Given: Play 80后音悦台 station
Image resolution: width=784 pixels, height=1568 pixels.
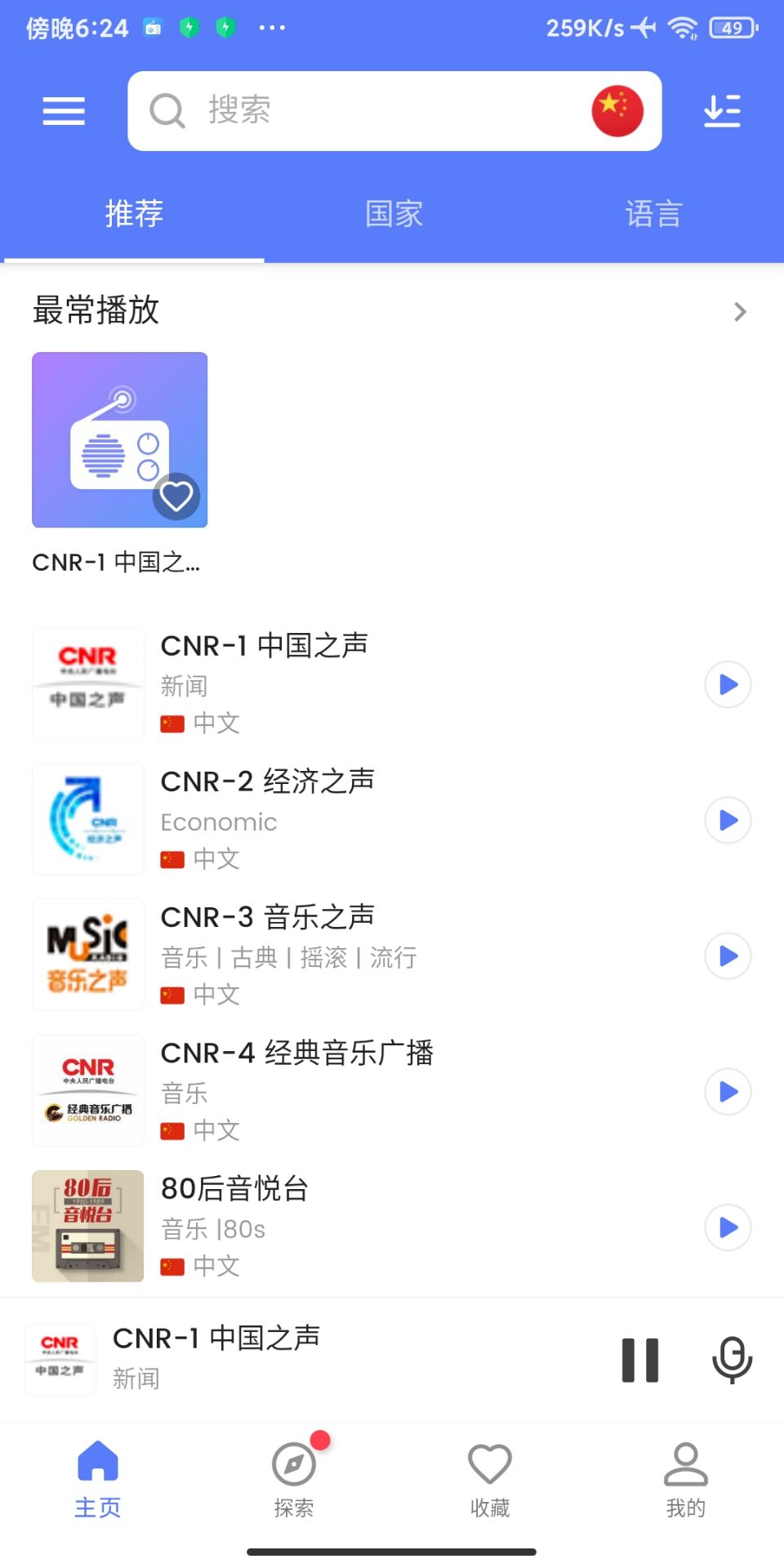Looking at the screenshot, I should pos(728,1227).
